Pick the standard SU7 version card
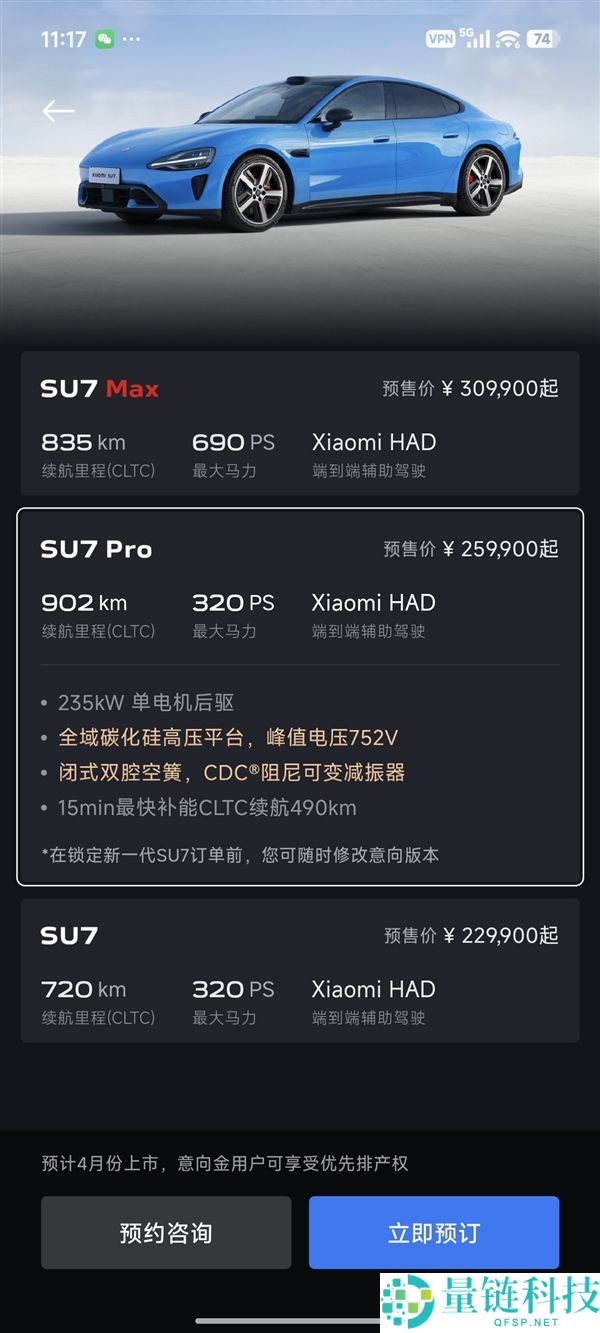Image resolution: width=600 pixels, height=1333 pixels. [300, 970]
